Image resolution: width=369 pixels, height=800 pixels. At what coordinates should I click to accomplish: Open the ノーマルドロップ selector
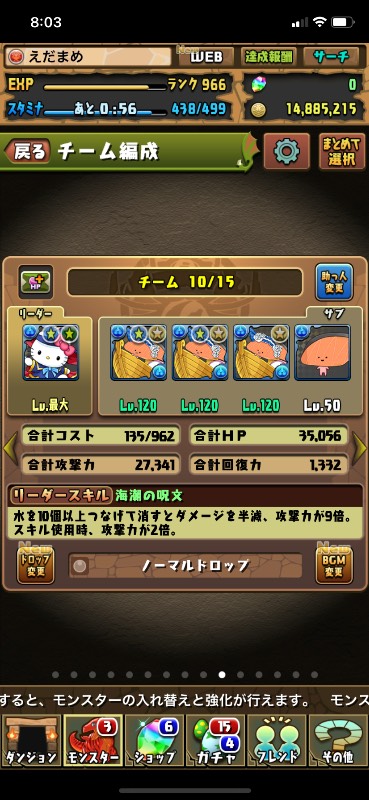click(185, 566)
